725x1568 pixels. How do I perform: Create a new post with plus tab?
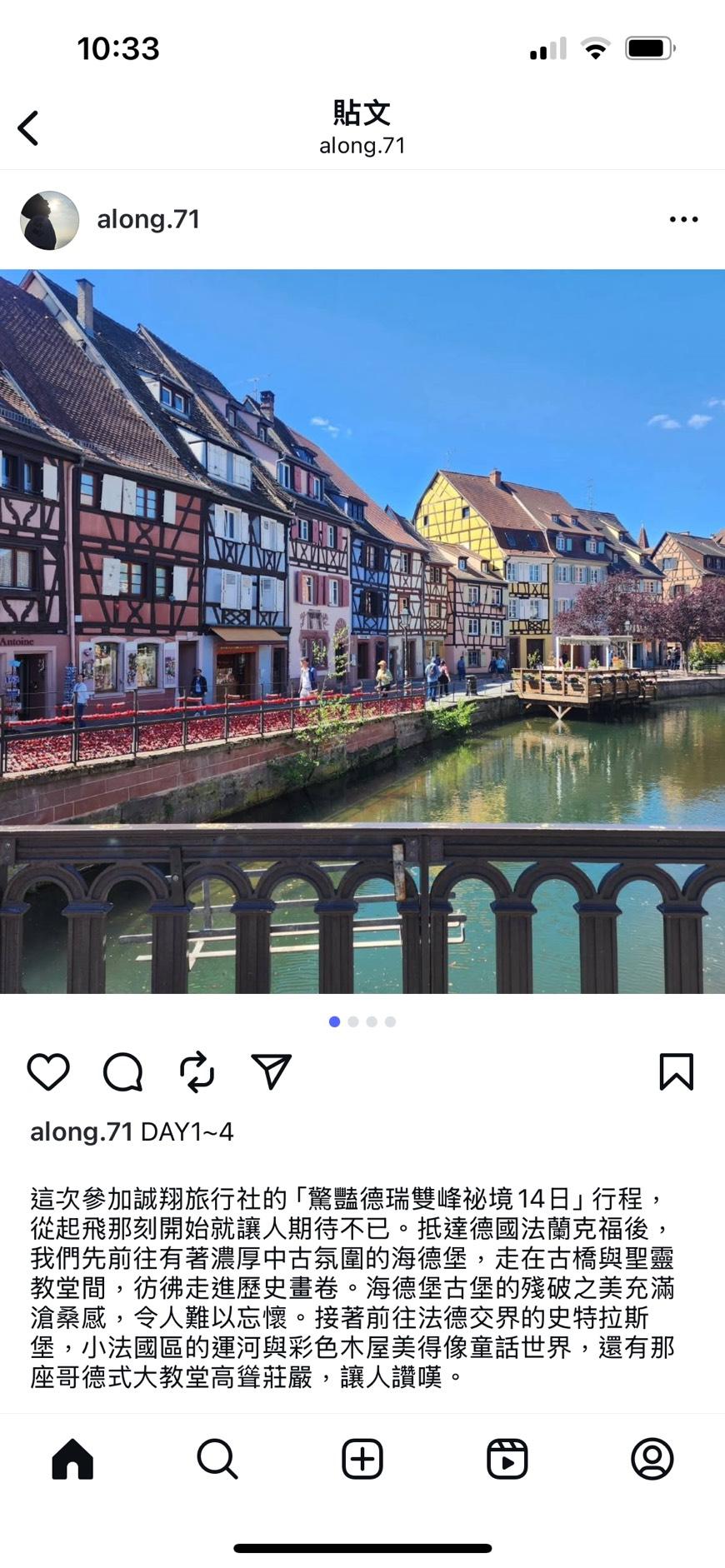pos(362,1459)
